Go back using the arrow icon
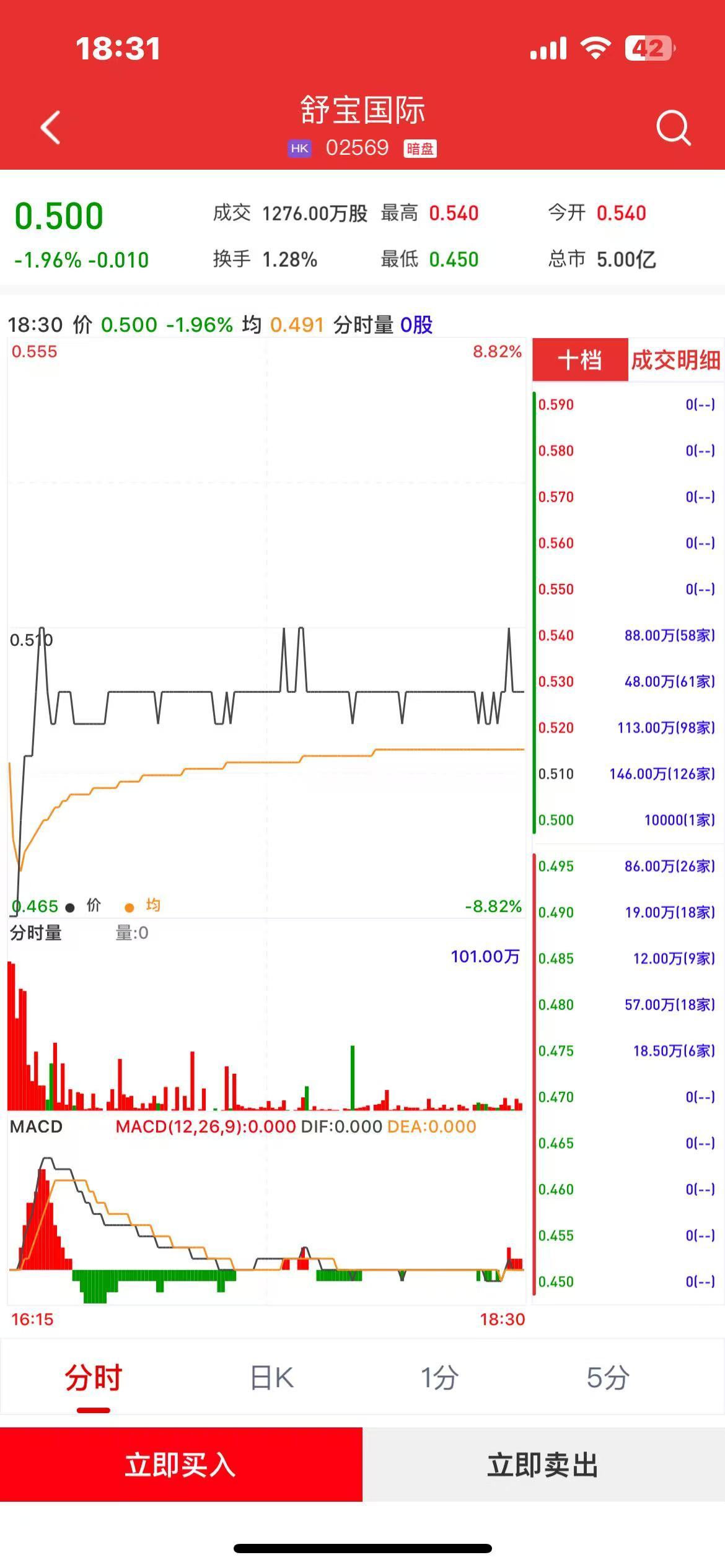The height and width of the screenshot is (1568, 725). 50,128
